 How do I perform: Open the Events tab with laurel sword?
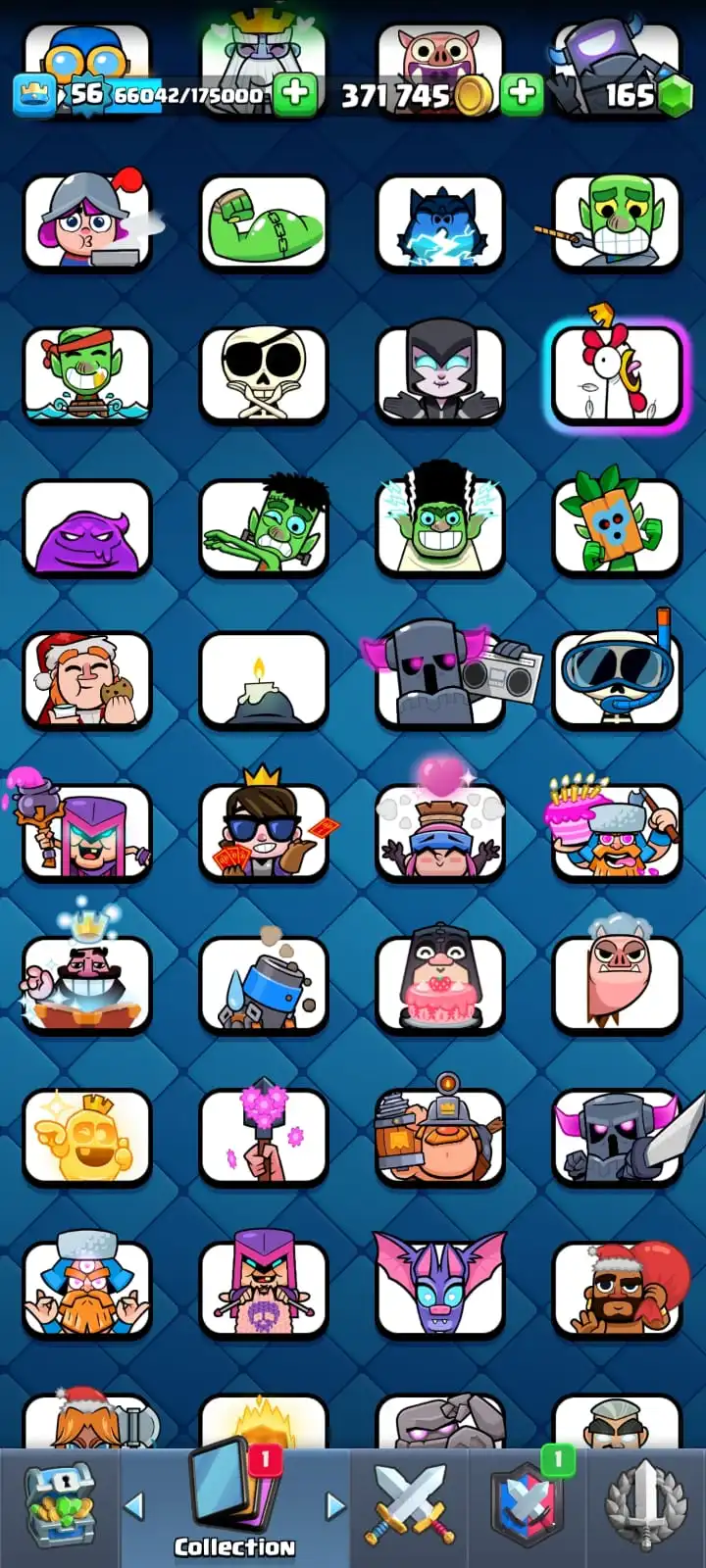click(645, 1506)
